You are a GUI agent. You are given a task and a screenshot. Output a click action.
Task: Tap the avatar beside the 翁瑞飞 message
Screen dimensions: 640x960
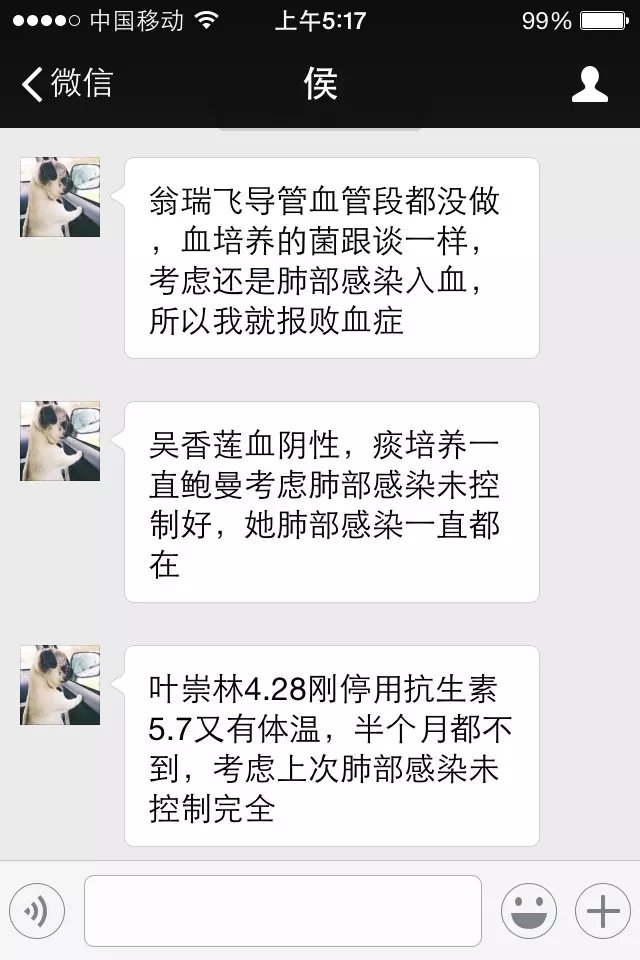(x=60, y=197)
